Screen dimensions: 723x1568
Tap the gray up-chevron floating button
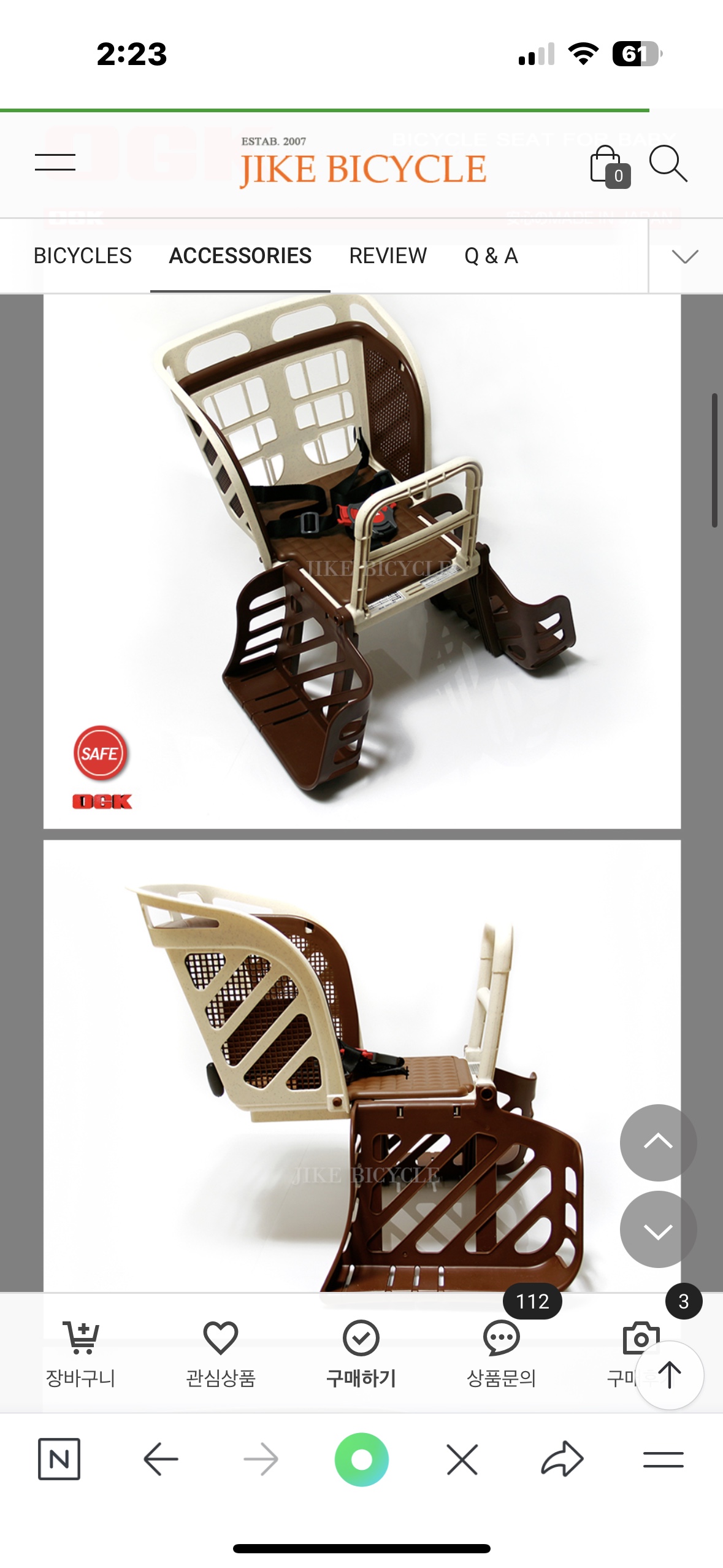pos(658,1142)
